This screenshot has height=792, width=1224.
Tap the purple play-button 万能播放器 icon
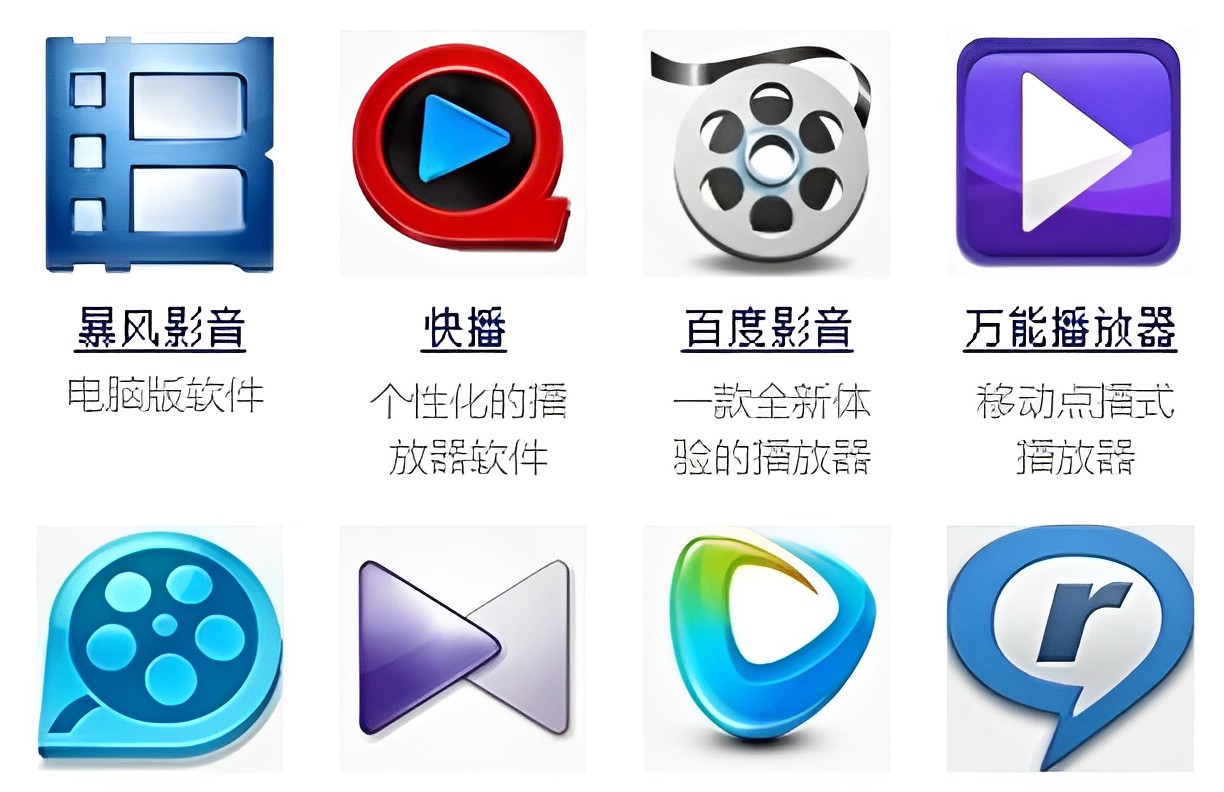point(1069,153)
